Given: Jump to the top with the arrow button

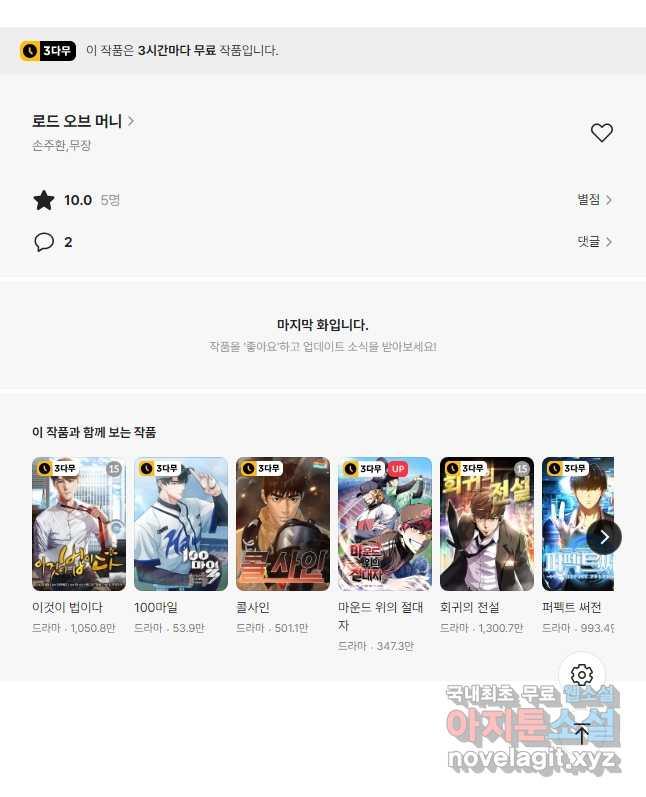Looking at the screenshot, I should tap(582, 735).
